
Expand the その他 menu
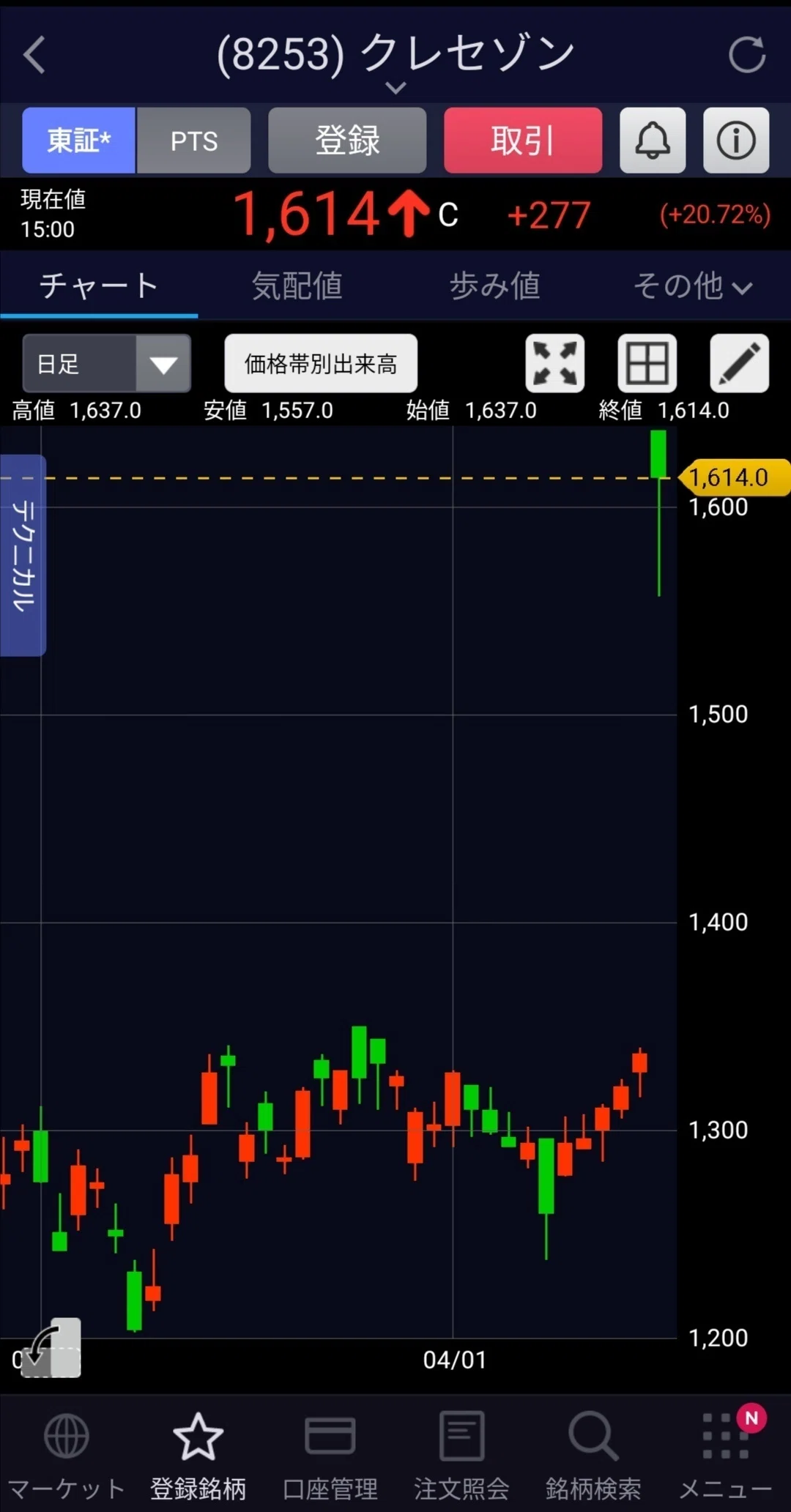pyautogui.click(x=692, y=286)
